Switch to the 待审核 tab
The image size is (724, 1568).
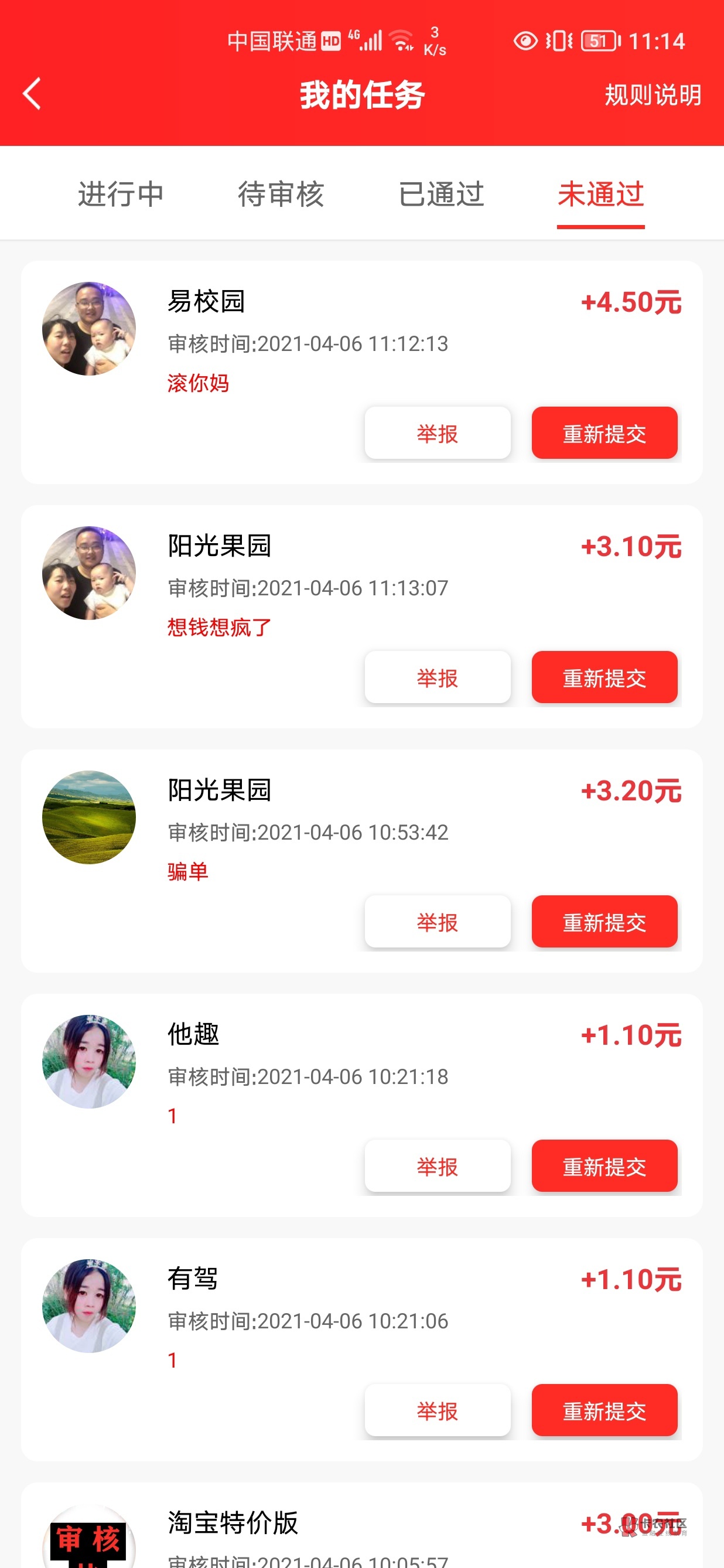281,194
